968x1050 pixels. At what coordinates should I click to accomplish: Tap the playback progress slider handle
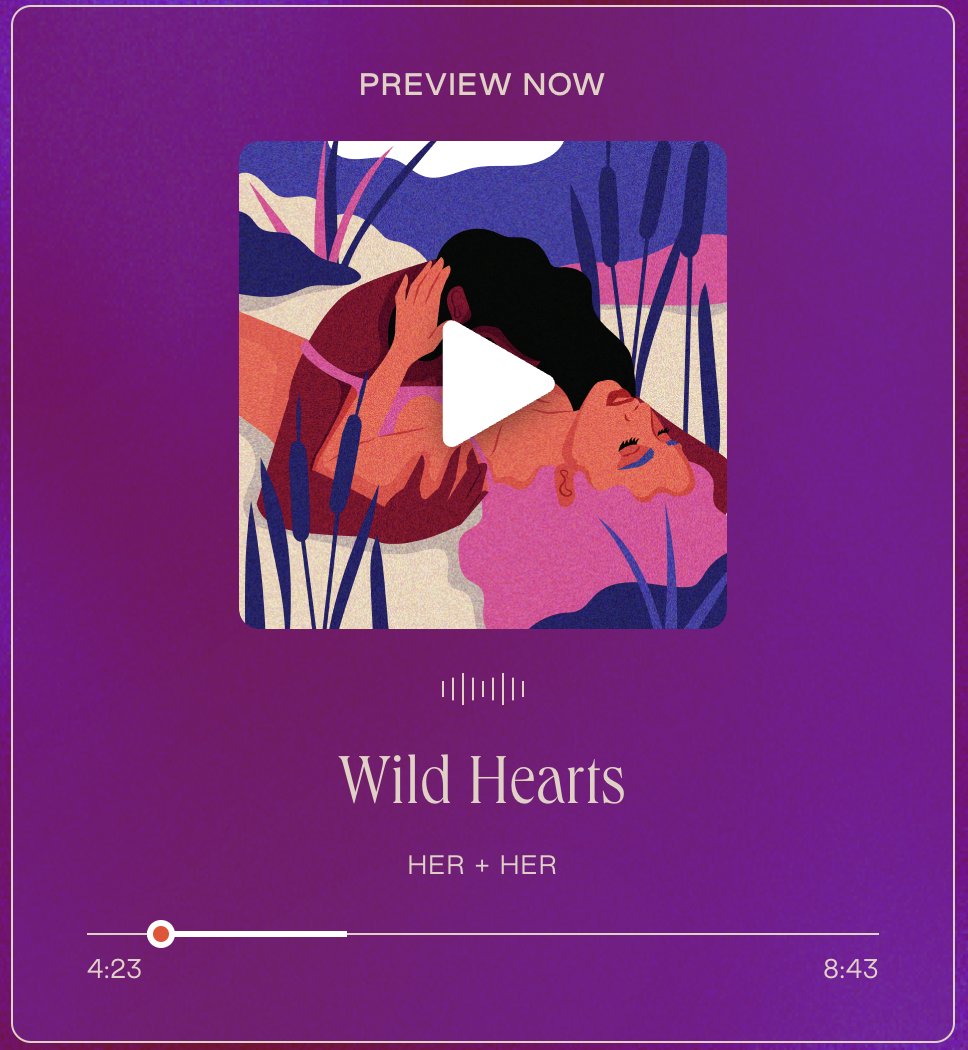click(161, 934)
